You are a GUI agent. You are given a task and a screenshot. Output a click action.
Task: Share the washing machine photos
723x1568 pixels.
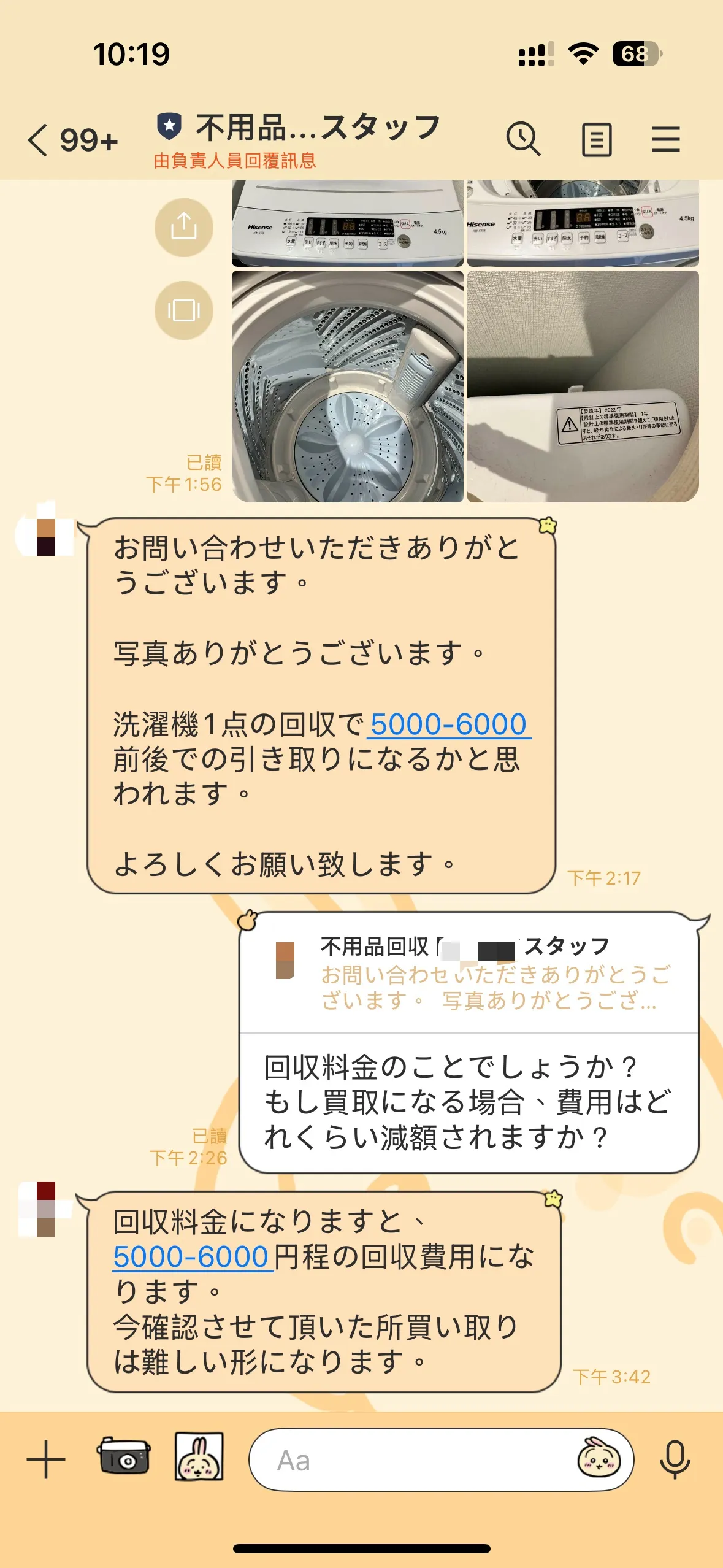[183, 227]
